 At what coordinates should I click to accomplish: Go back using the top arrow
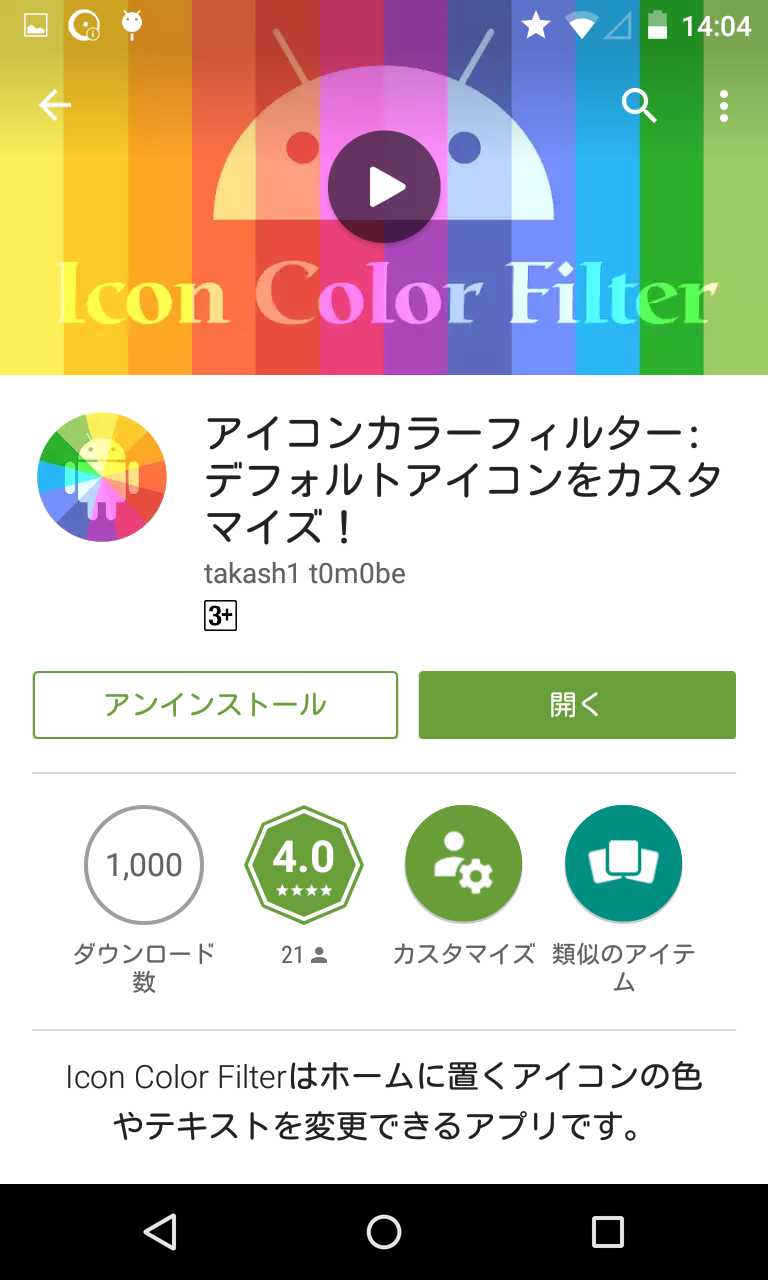(x=55, y=105)
